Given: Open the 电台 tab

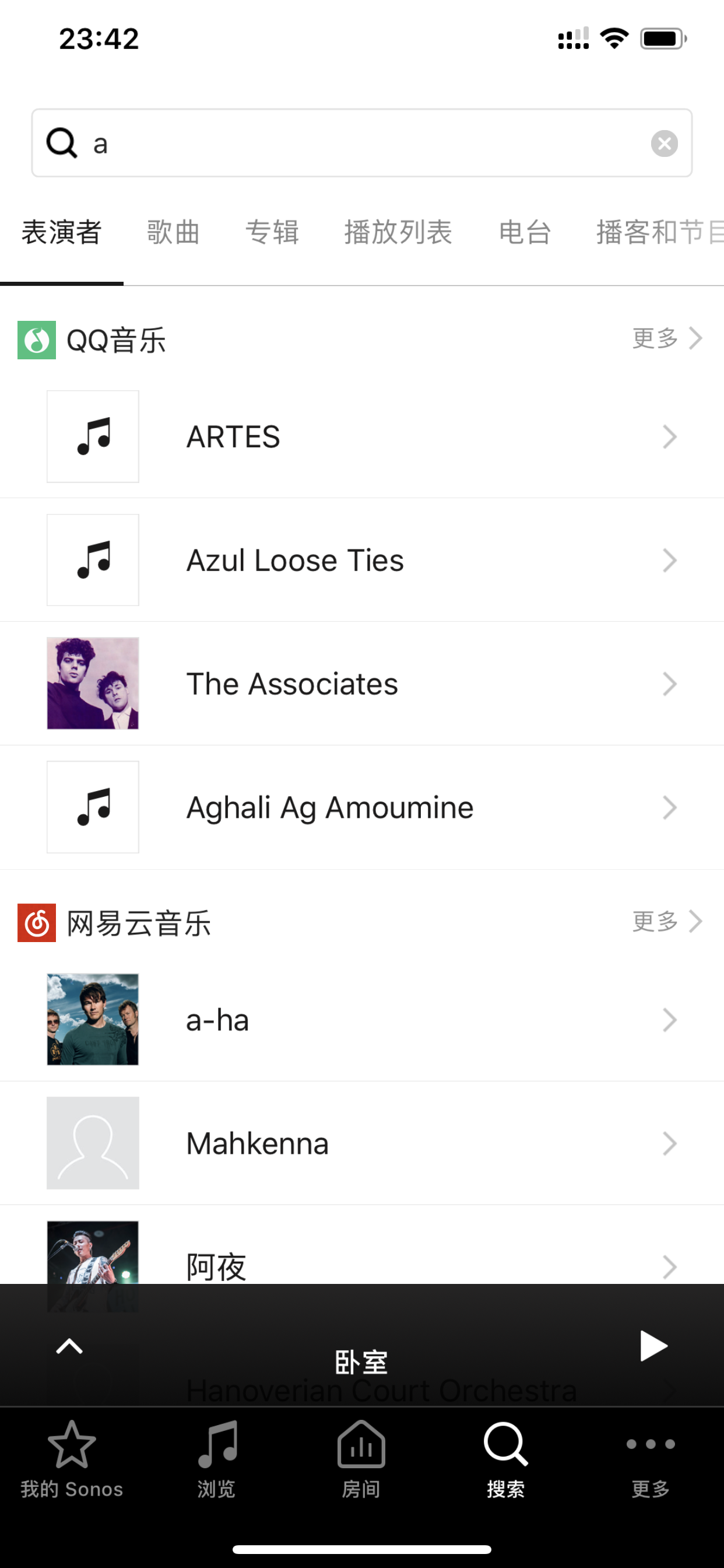Looking at the screenshot, I should 525,233.
